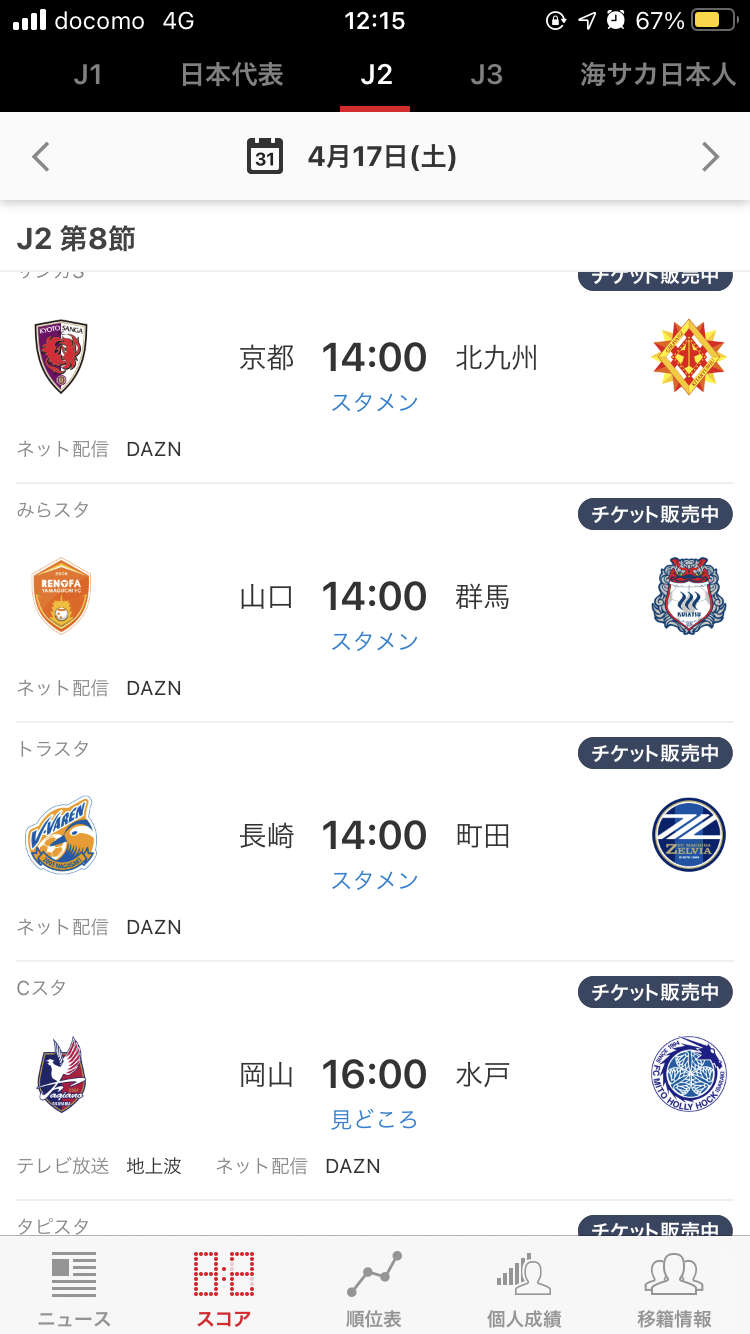Image resolution: width=750 pixels, height=1334 pixels.
Task: Open 見どころ for 岡山 vs 水戸
Action: [375, 1119]
